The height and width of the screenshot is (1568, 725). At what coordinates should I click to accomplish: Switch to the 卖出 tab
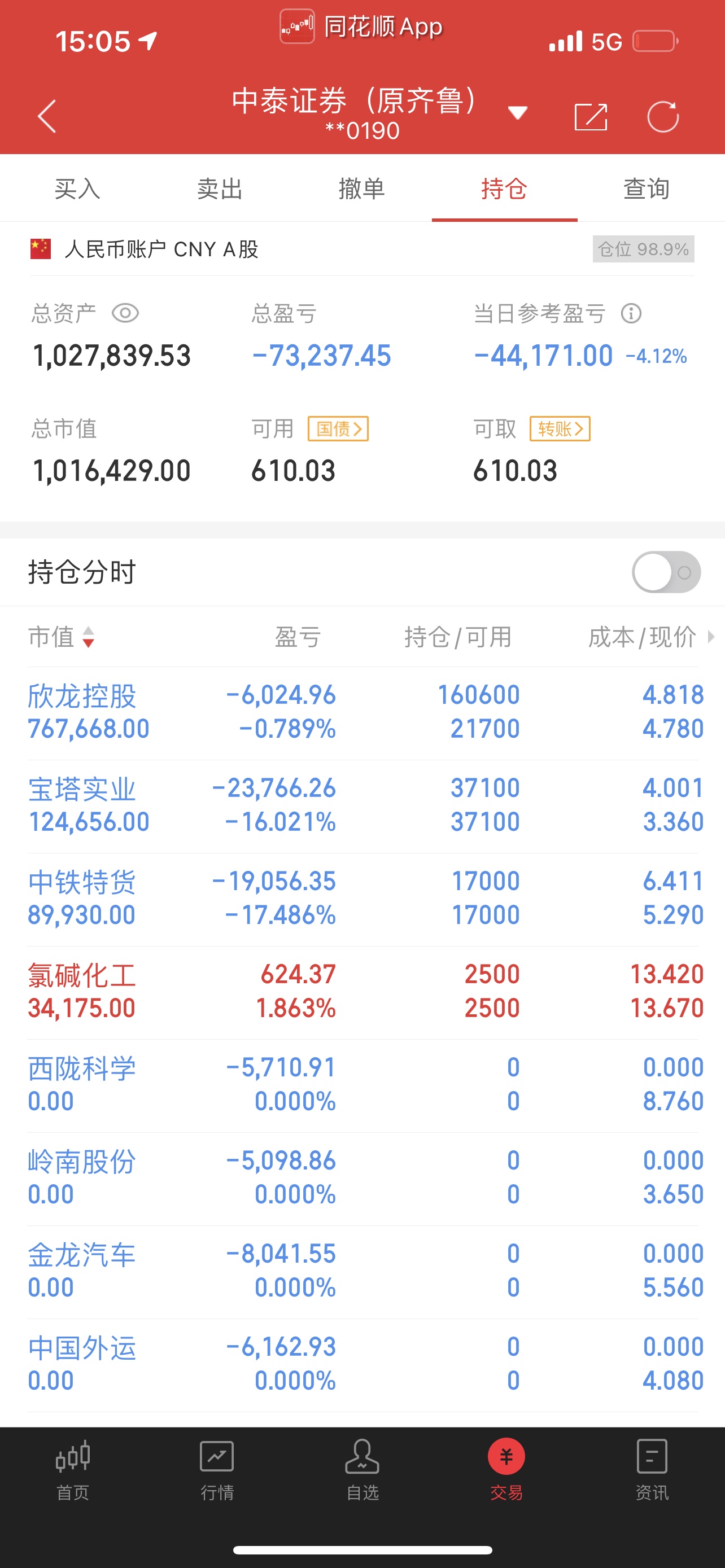(220, 189)
